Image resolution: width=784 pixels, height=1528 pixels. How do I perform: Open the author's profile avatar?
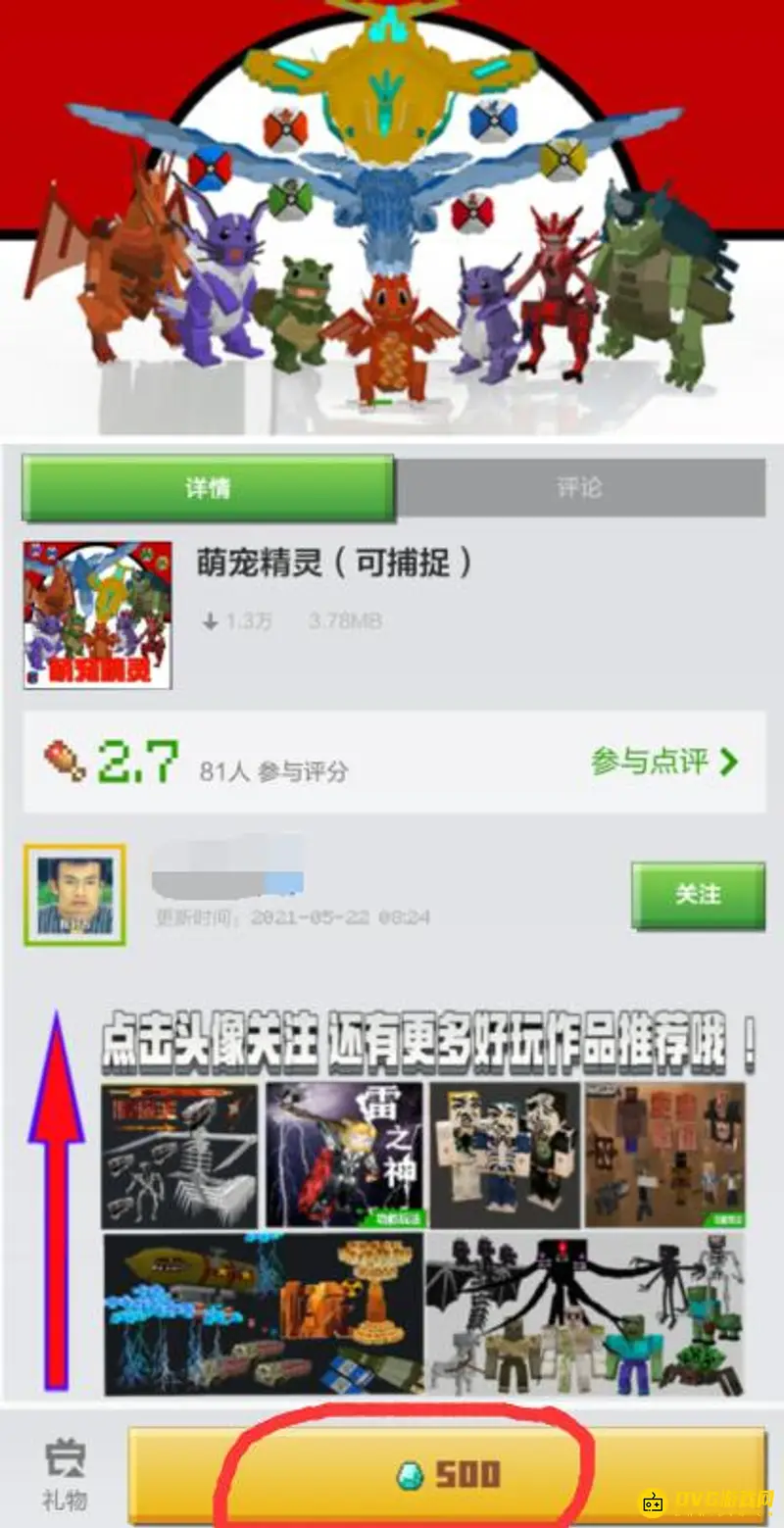pos(74,895)
